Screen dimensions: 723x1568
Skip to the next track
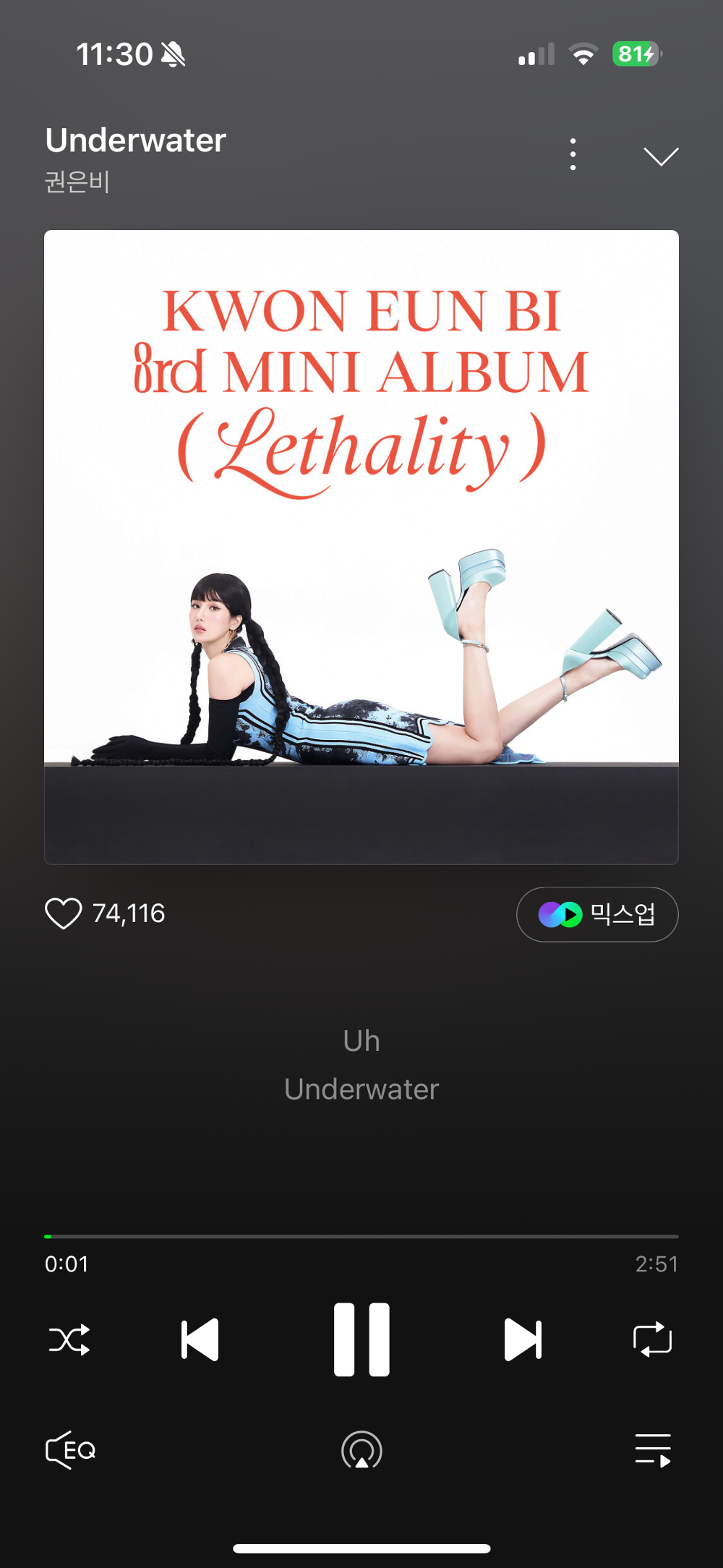pos(523,1339)
